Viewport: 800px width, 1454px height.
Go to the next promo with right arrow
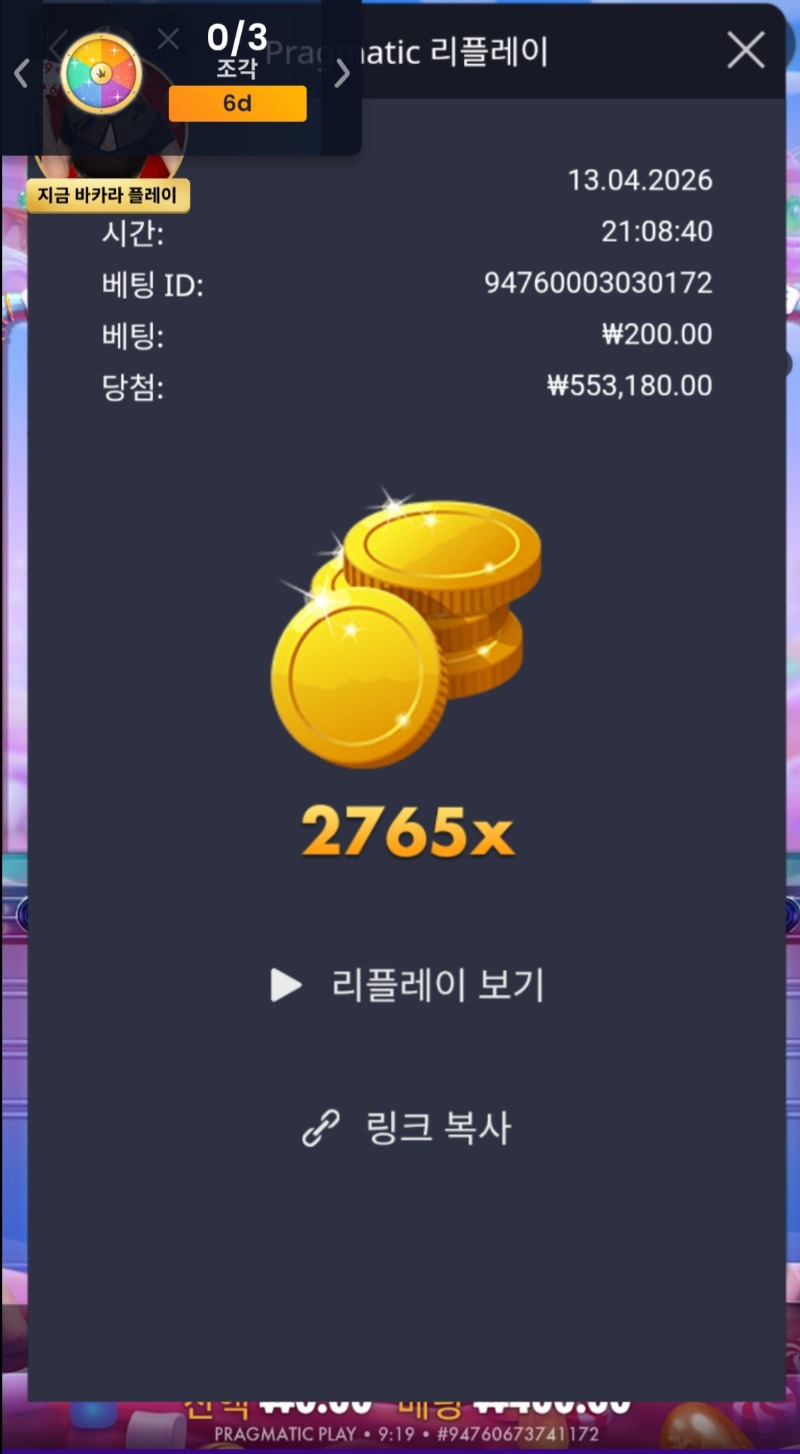click(342, 72)
